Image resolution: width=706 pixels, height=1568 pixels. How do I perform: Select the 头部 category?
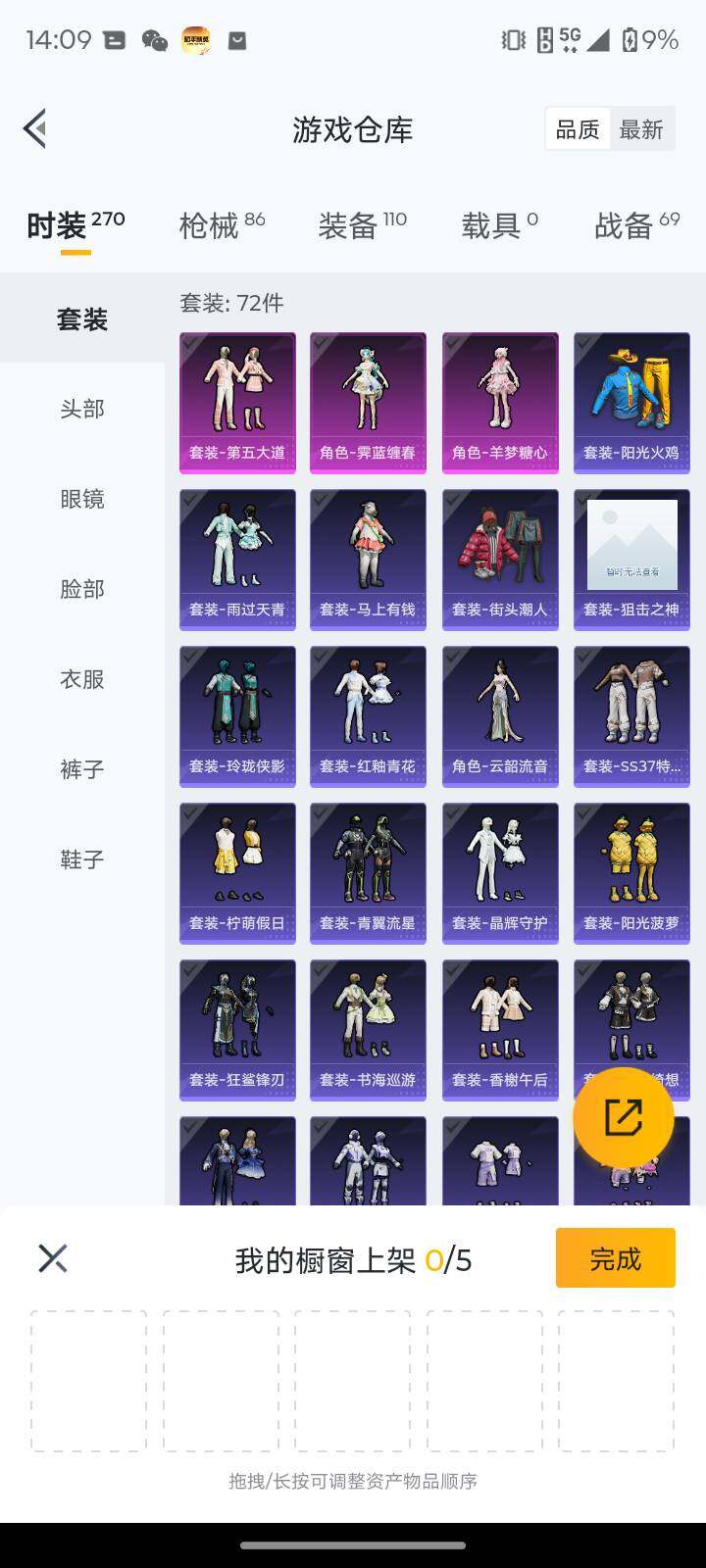tap(82, 409)
